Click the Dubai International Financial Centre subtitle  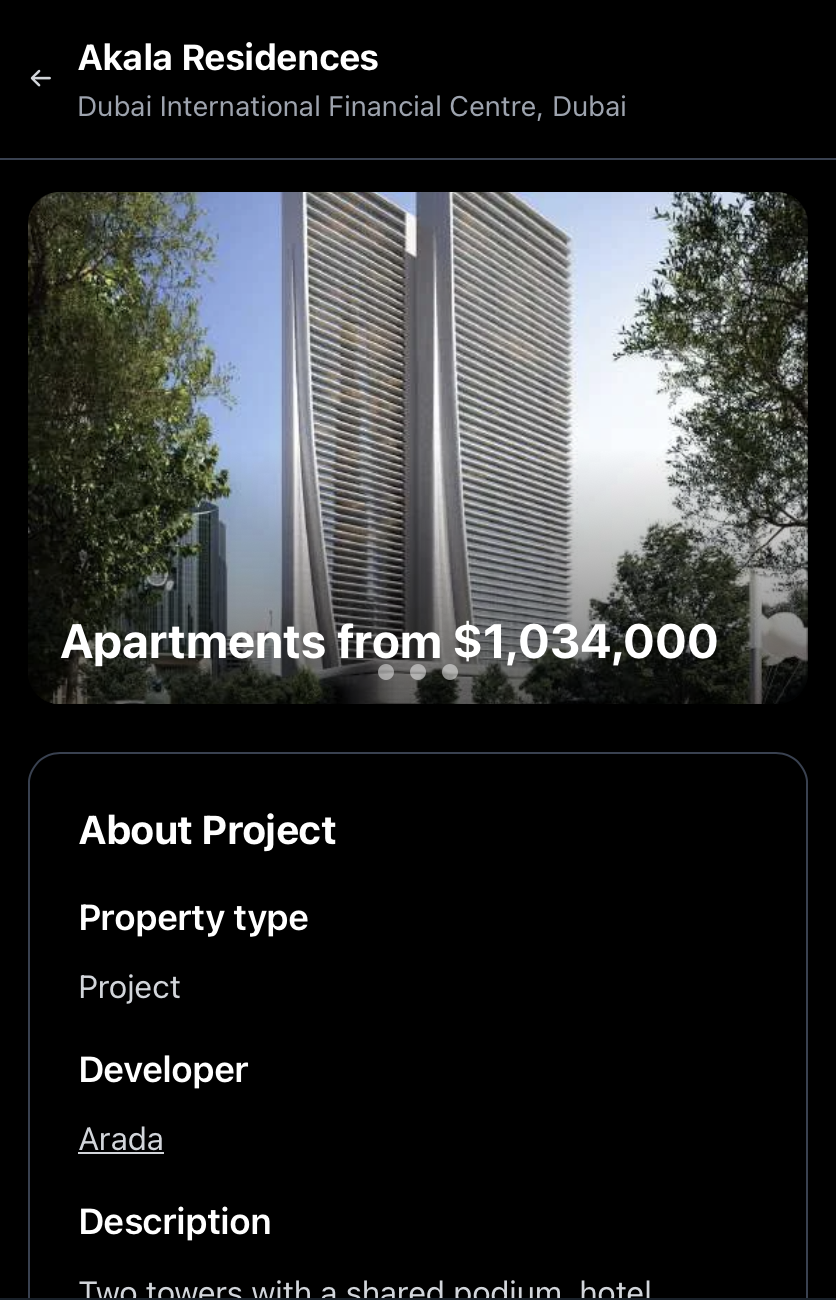point(352,106)
